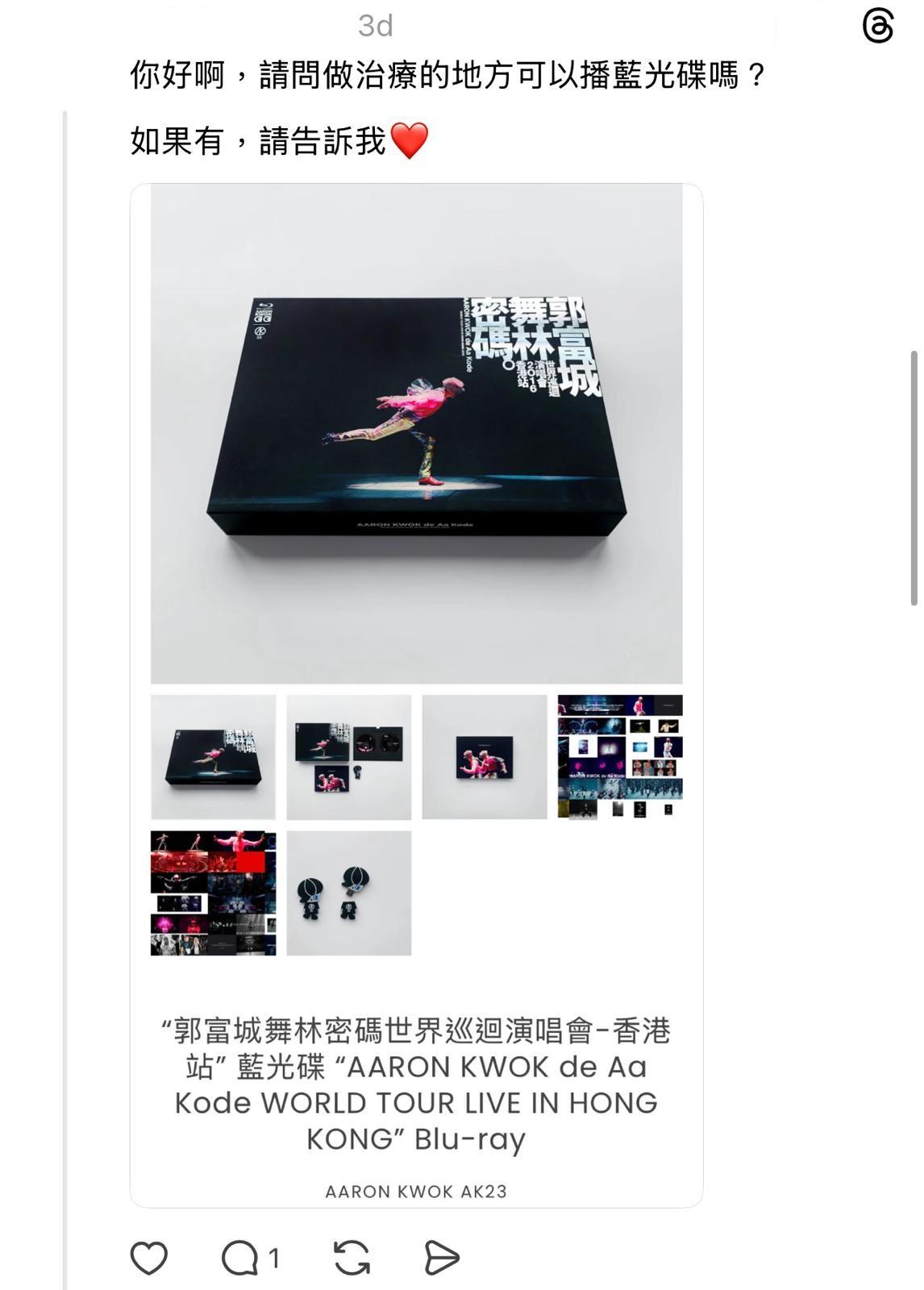Repost this thread
Viewport: 924px width, 1290px height.
coord(352,1258)
